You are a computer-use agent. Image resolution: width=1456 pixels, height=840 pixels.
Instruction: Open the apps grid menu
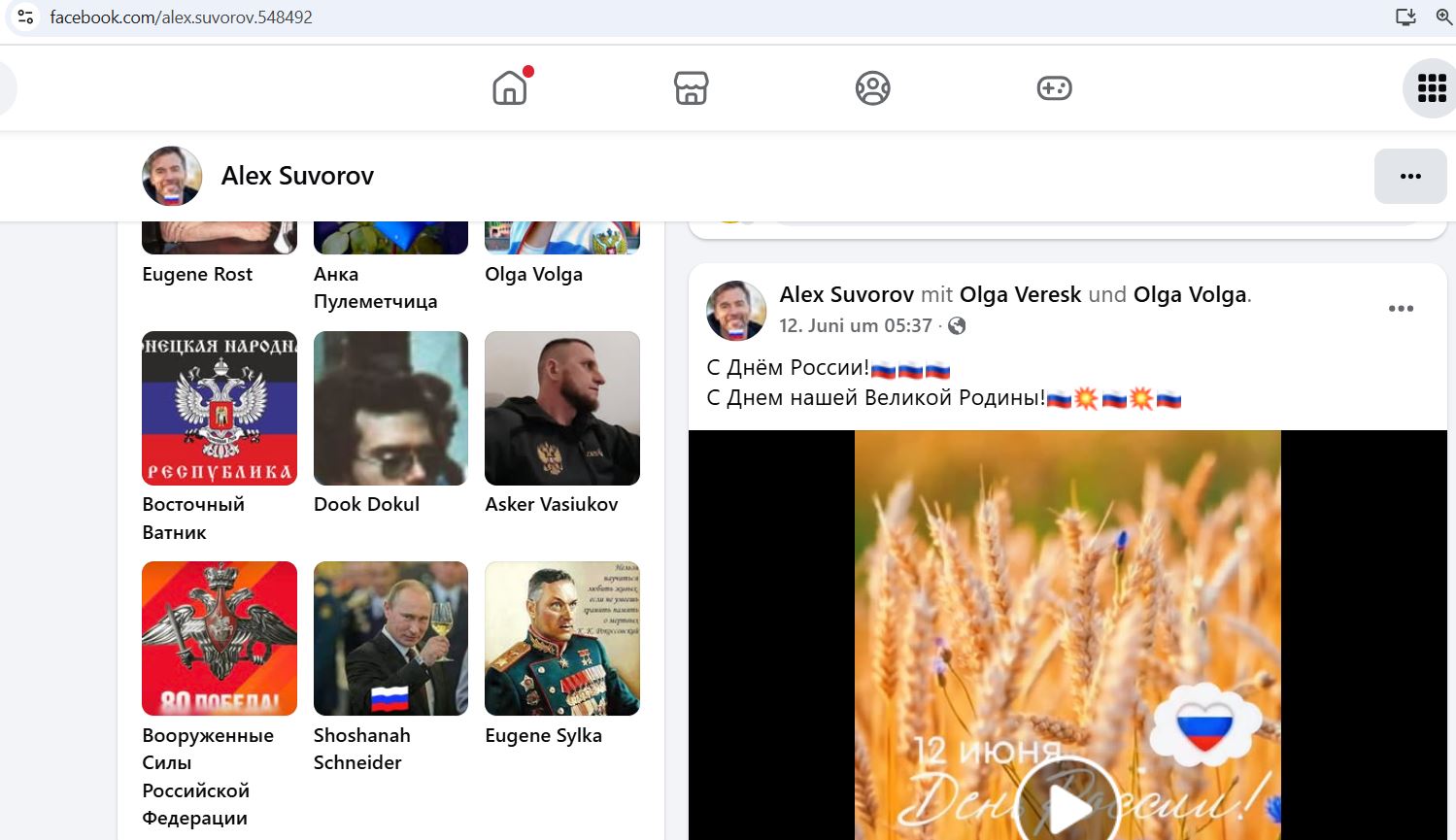1431,88
